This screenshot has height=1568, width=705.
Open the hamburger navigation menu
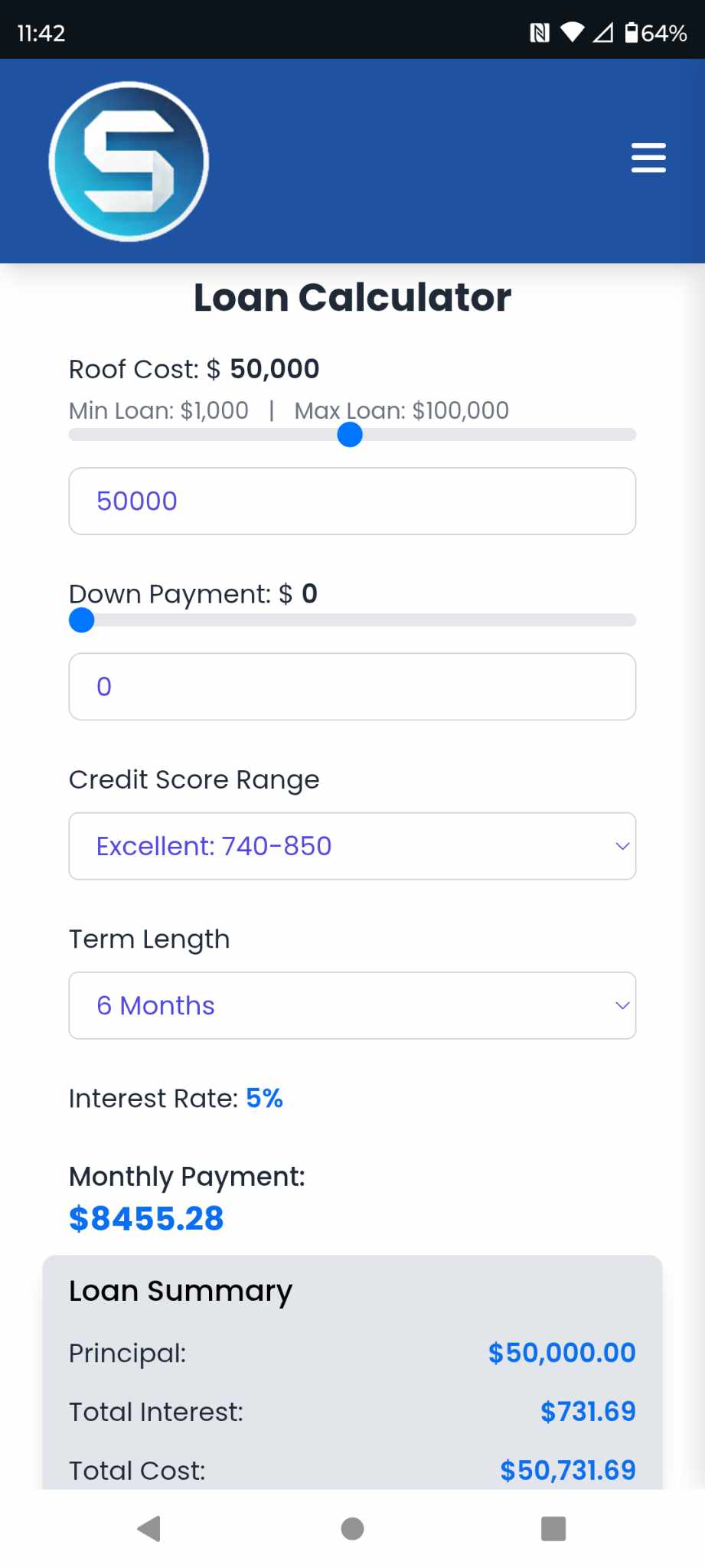point(648,157)
